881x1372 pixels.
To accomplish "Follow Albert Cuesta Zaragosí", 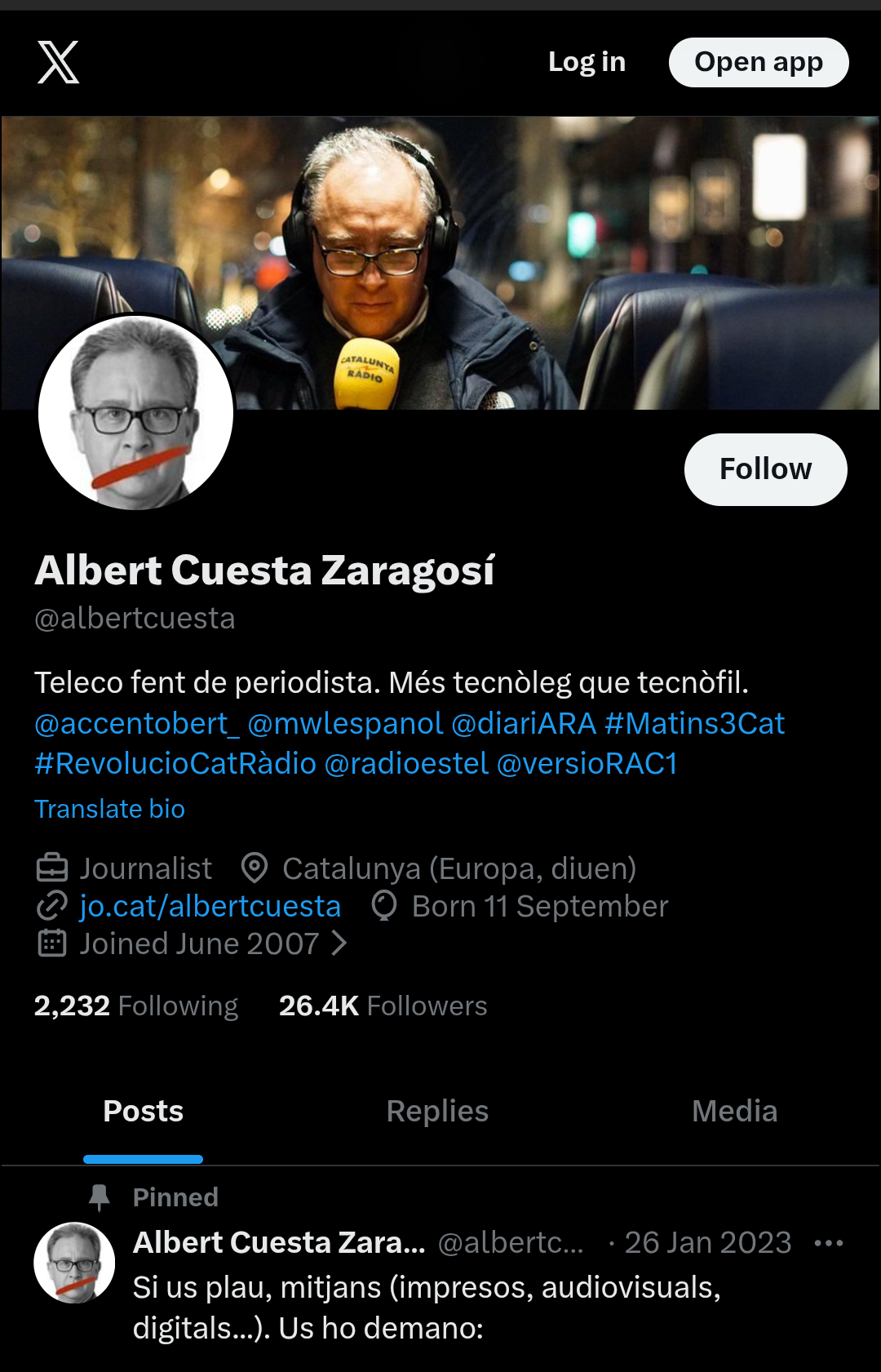I will (x=765, y=469).
